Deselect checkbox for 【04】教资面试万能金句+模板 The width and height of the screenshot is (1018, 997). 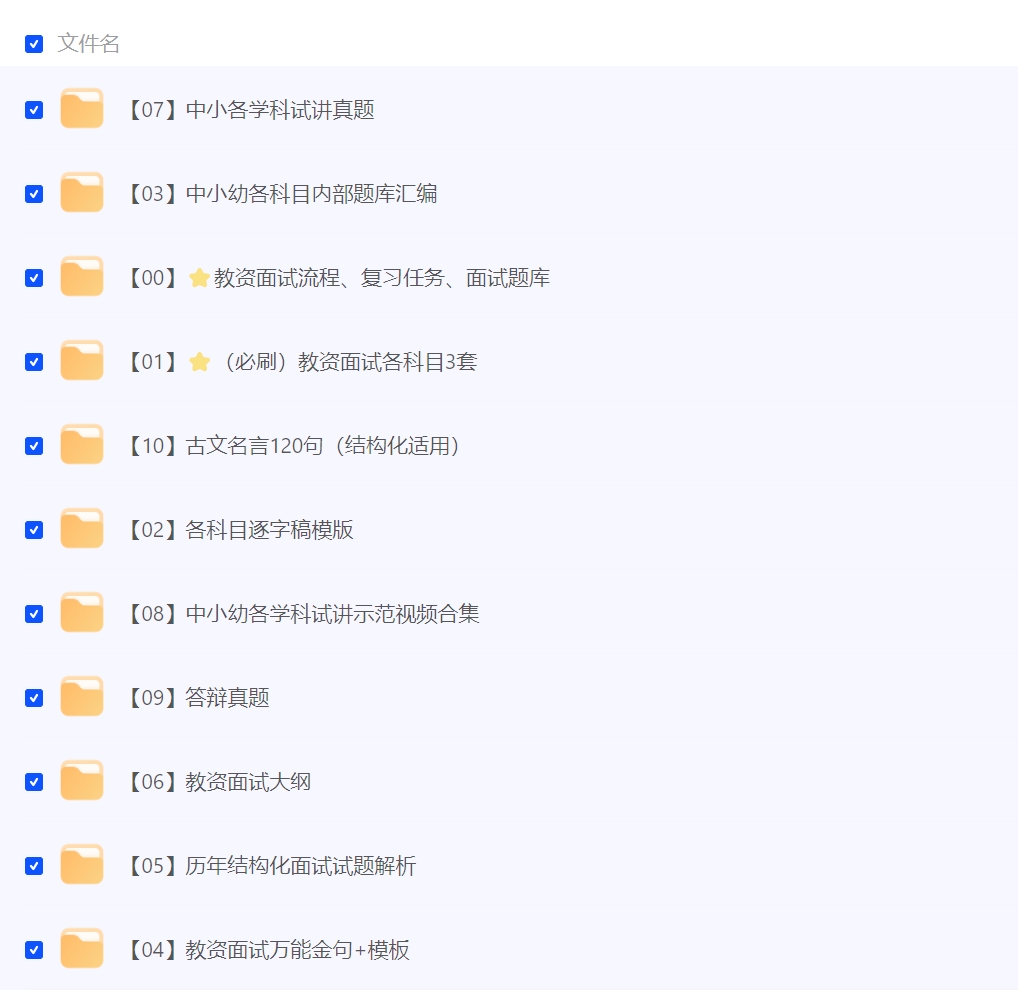[34, 950]
